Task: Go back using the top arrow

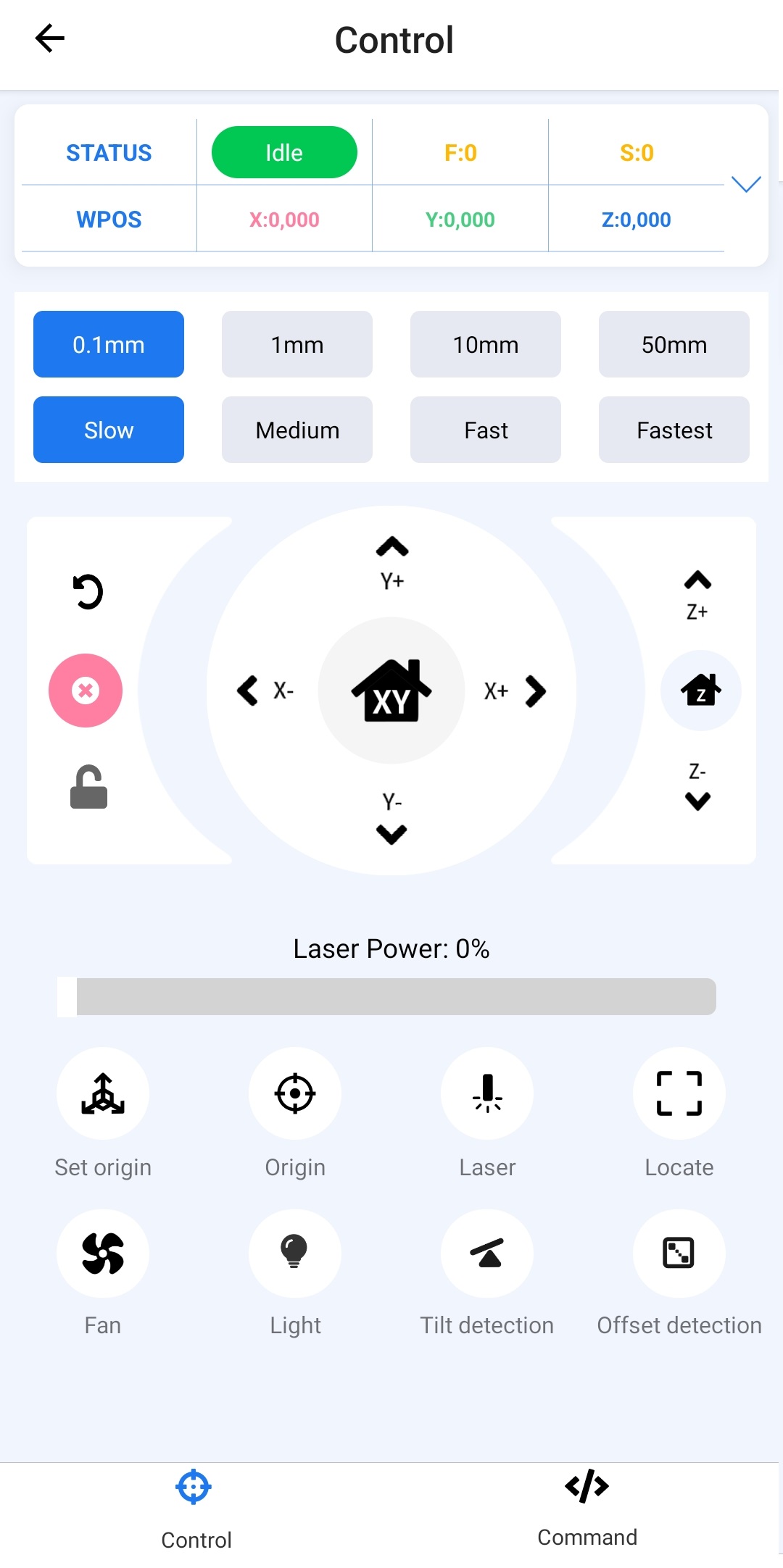Action: [49, 38]
